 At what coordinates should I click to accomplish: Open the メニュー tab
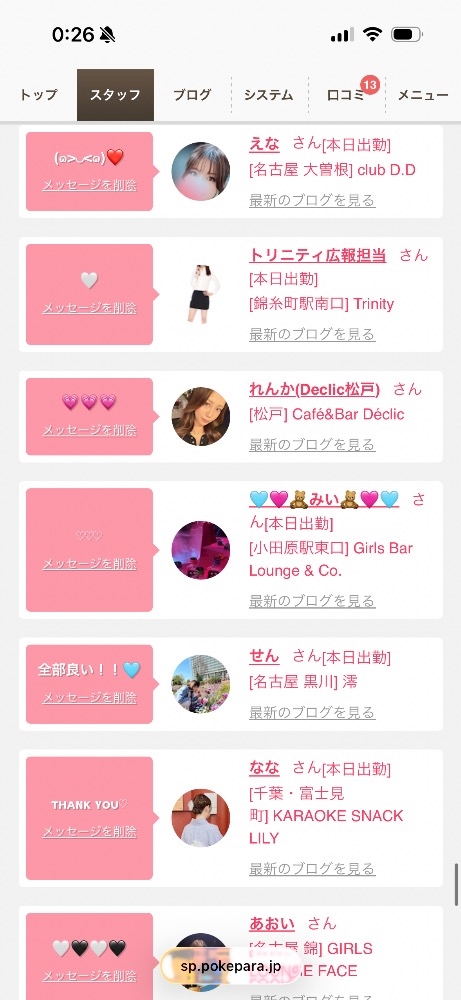(423, 95)
